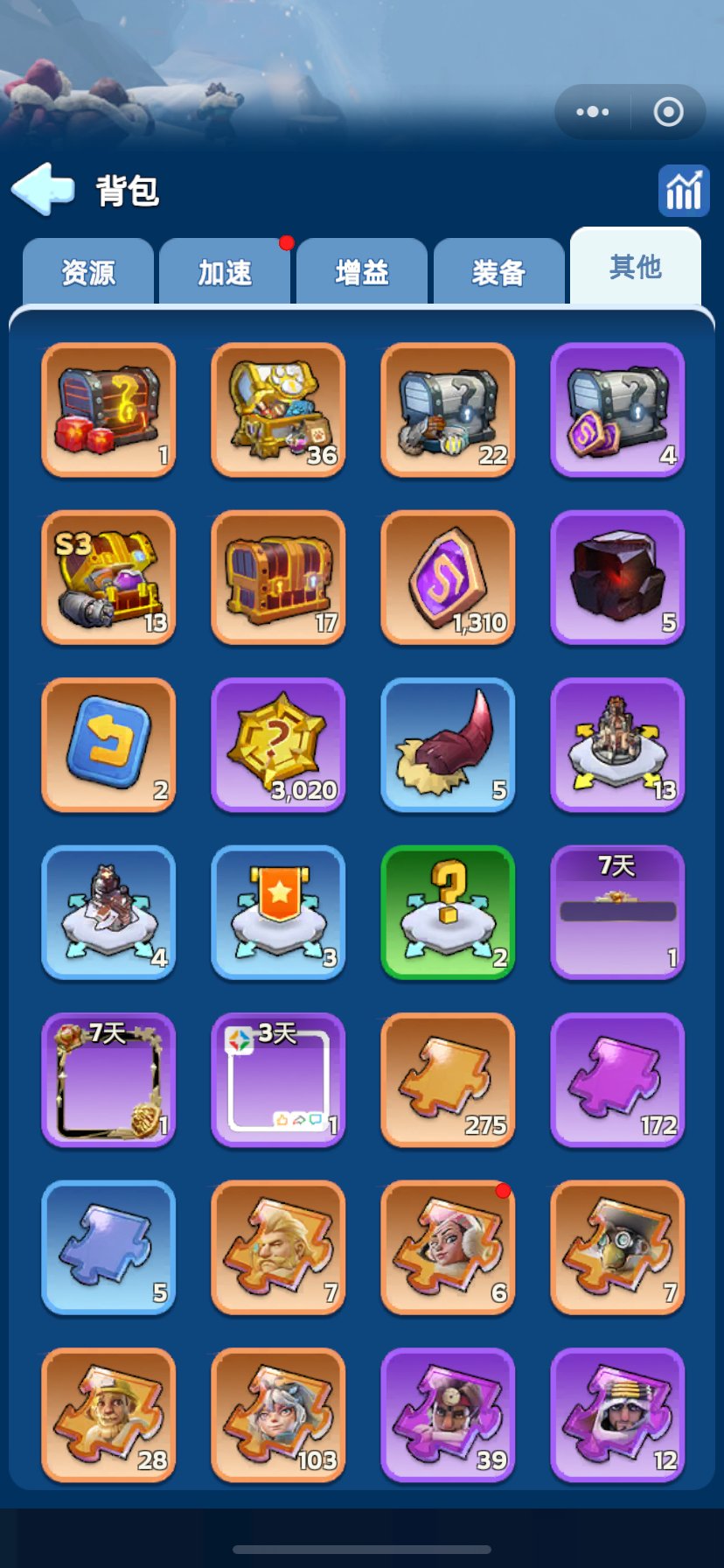Select the 其他 tab
This screenshot has width=724, height=1568.
pyautogui.click(x=635, y=267)
